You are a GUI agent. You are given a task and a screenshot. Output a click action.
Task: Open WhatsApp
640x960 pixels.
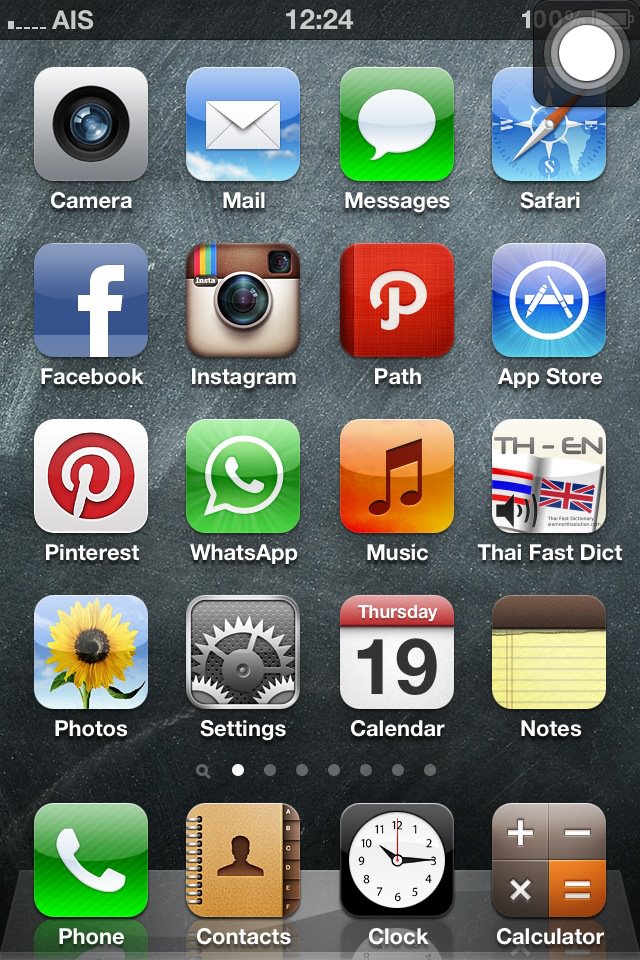click(243, 476)
